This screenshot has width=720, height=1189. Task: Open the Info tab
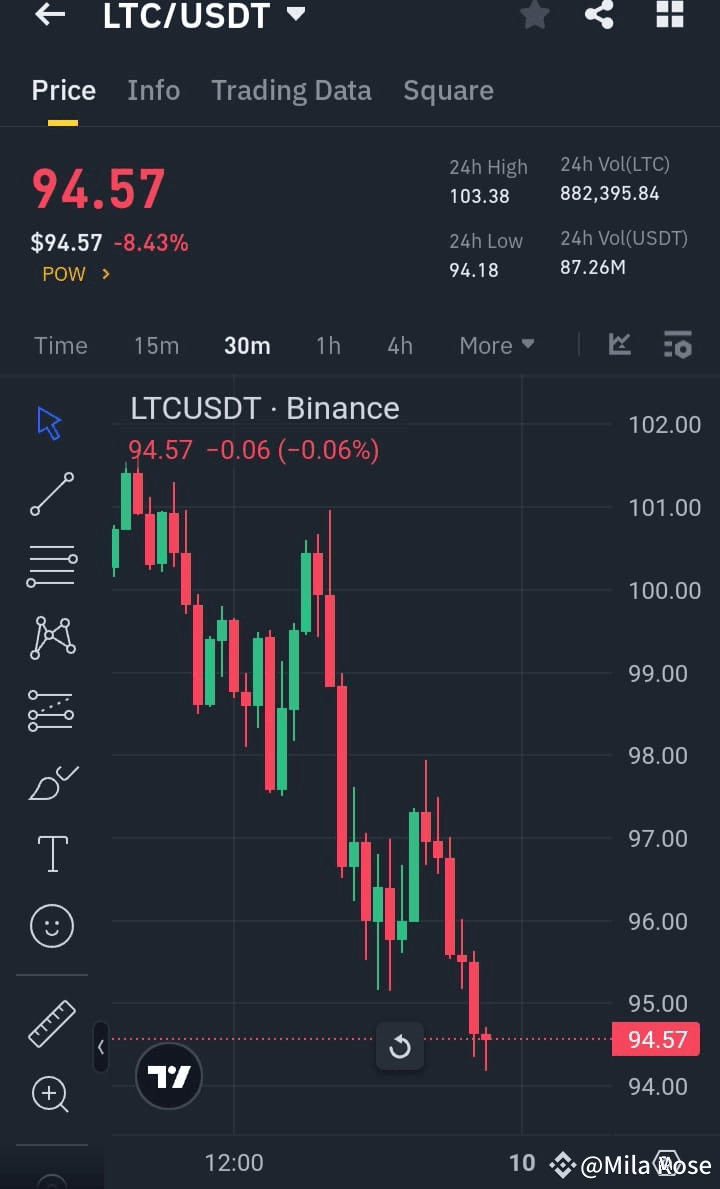(153, 90)
